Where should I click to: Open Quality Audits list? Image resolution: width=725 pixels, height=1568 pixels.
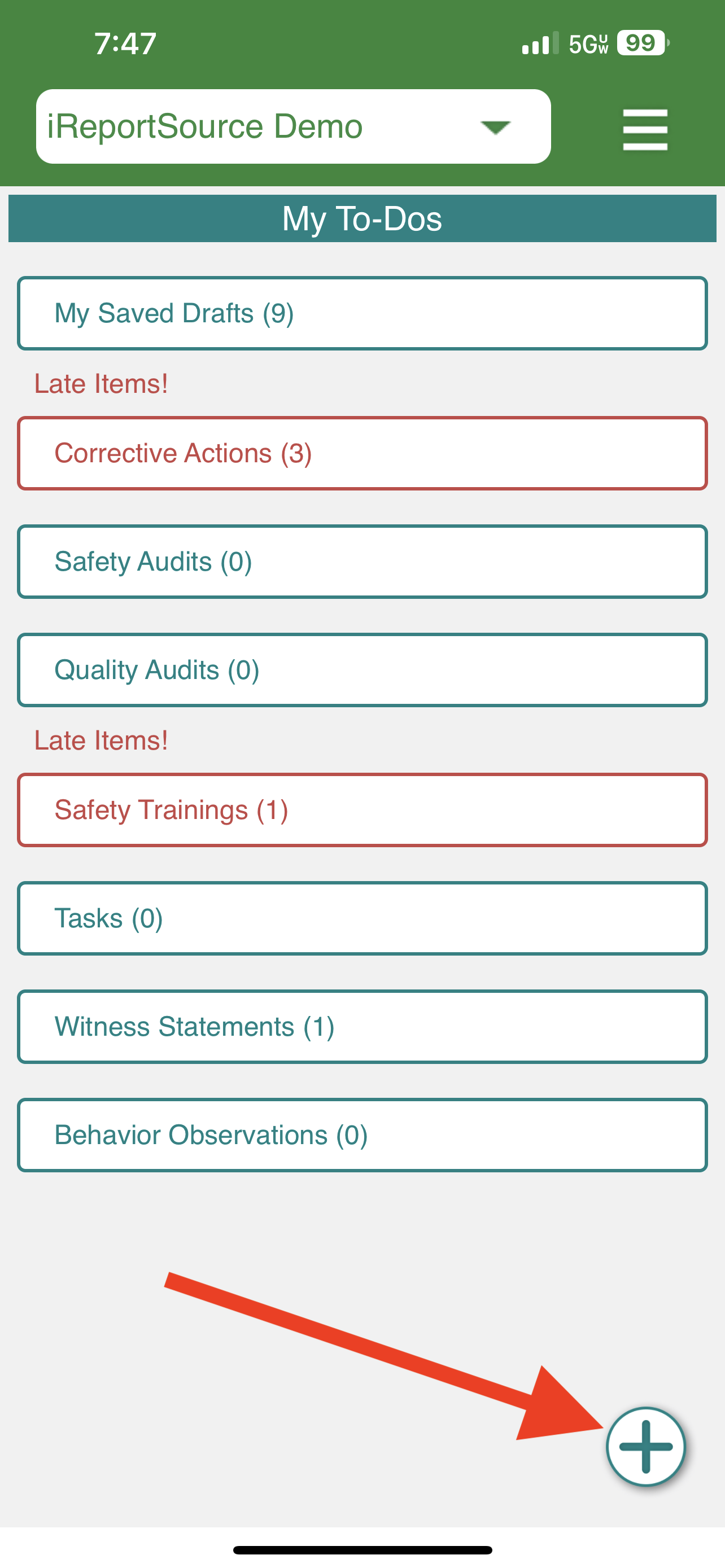[x=362, y=670]
